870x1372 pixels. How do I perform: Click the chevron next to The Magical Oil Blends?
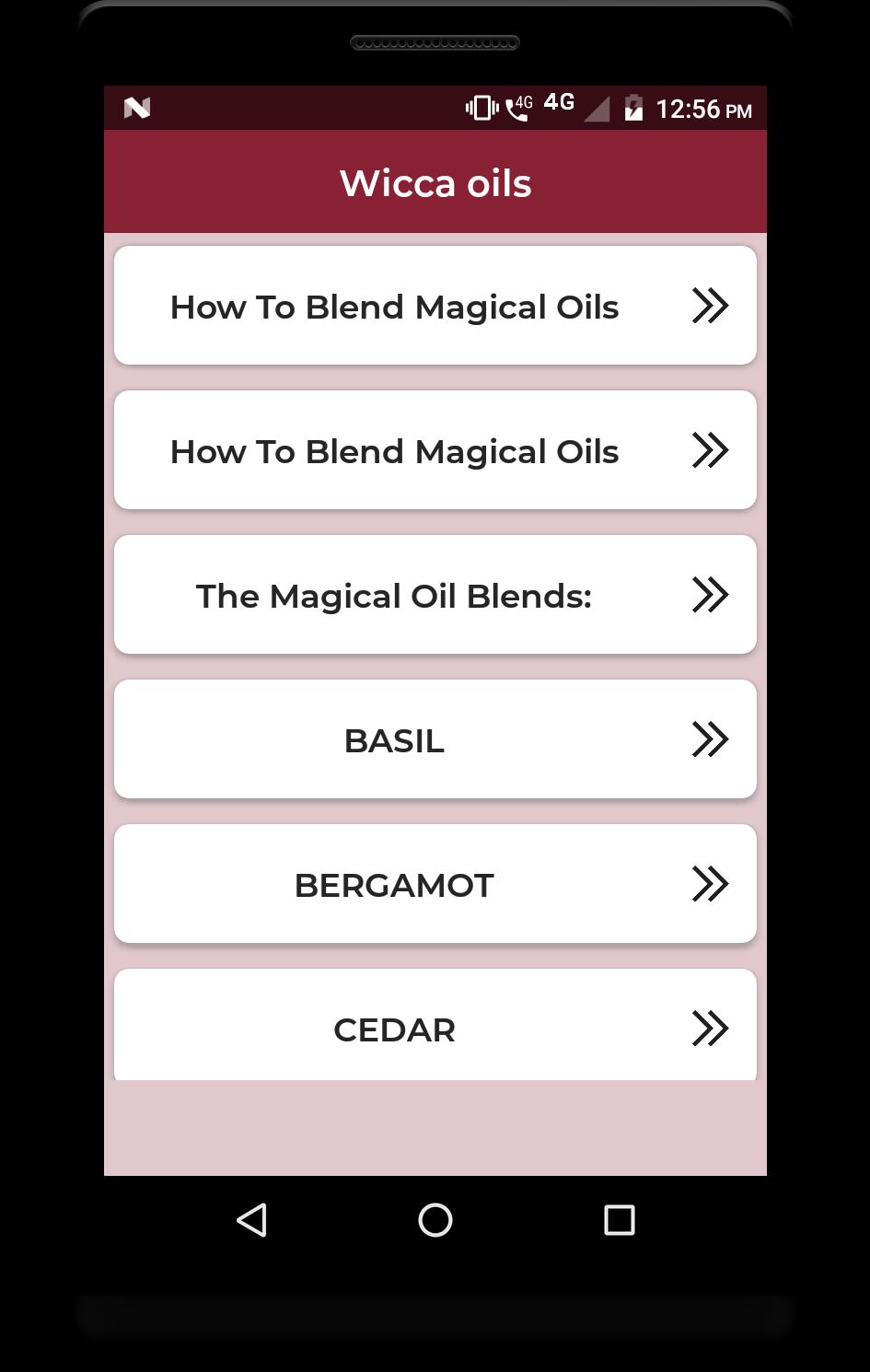(710, 595)
